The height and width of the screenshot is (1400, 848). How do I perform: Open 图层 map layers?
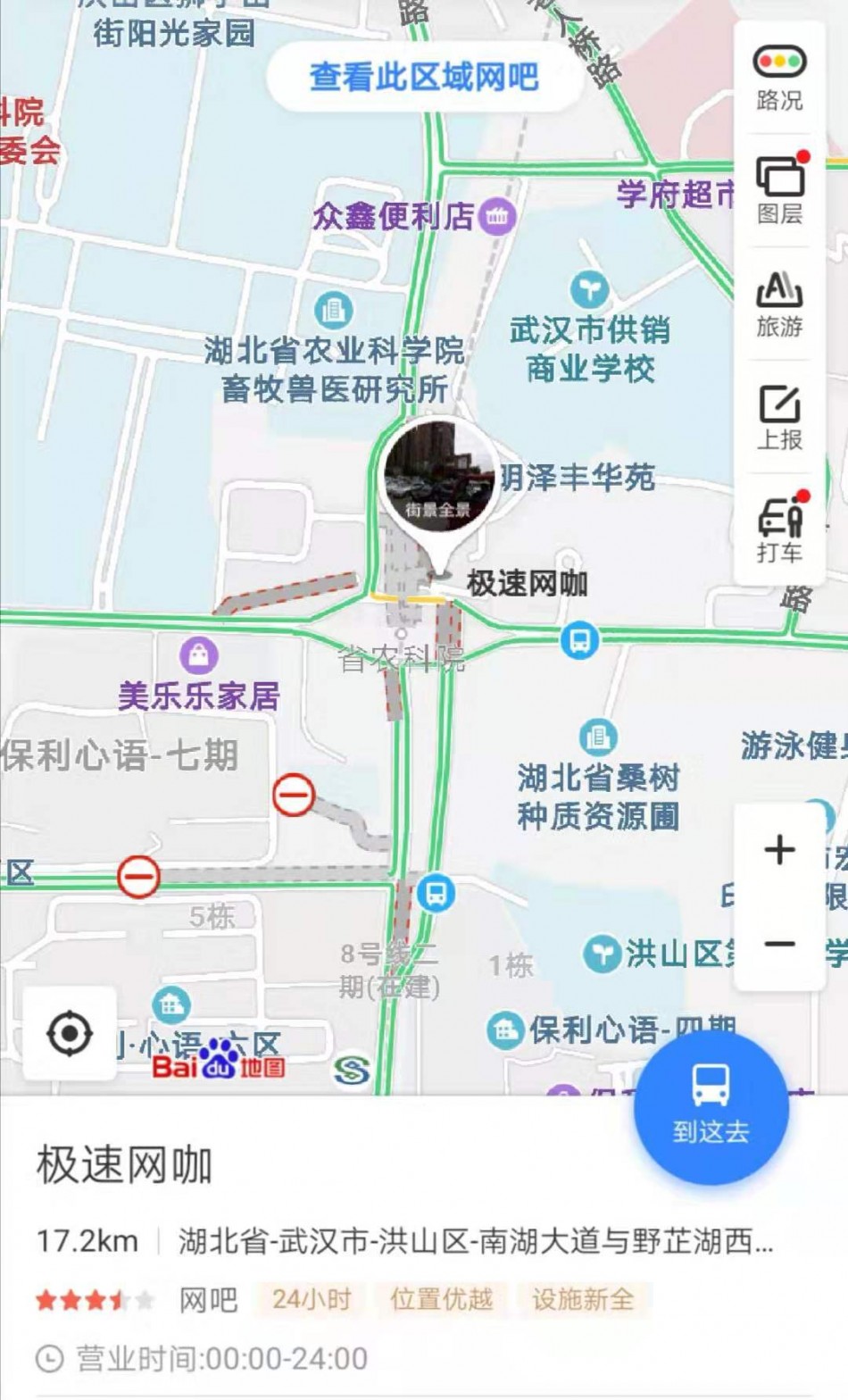[779, 189]
